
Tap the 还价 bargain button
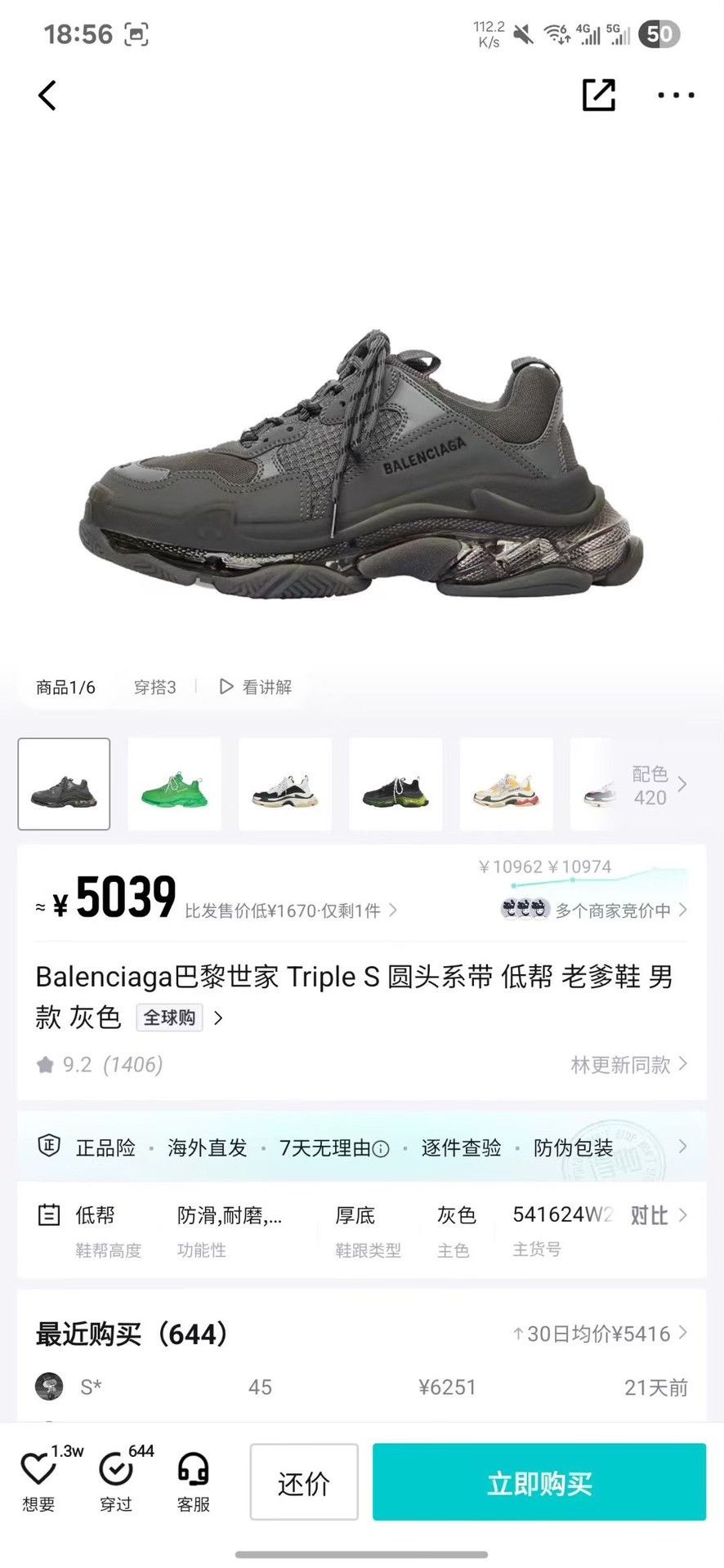coord(304,1481)
